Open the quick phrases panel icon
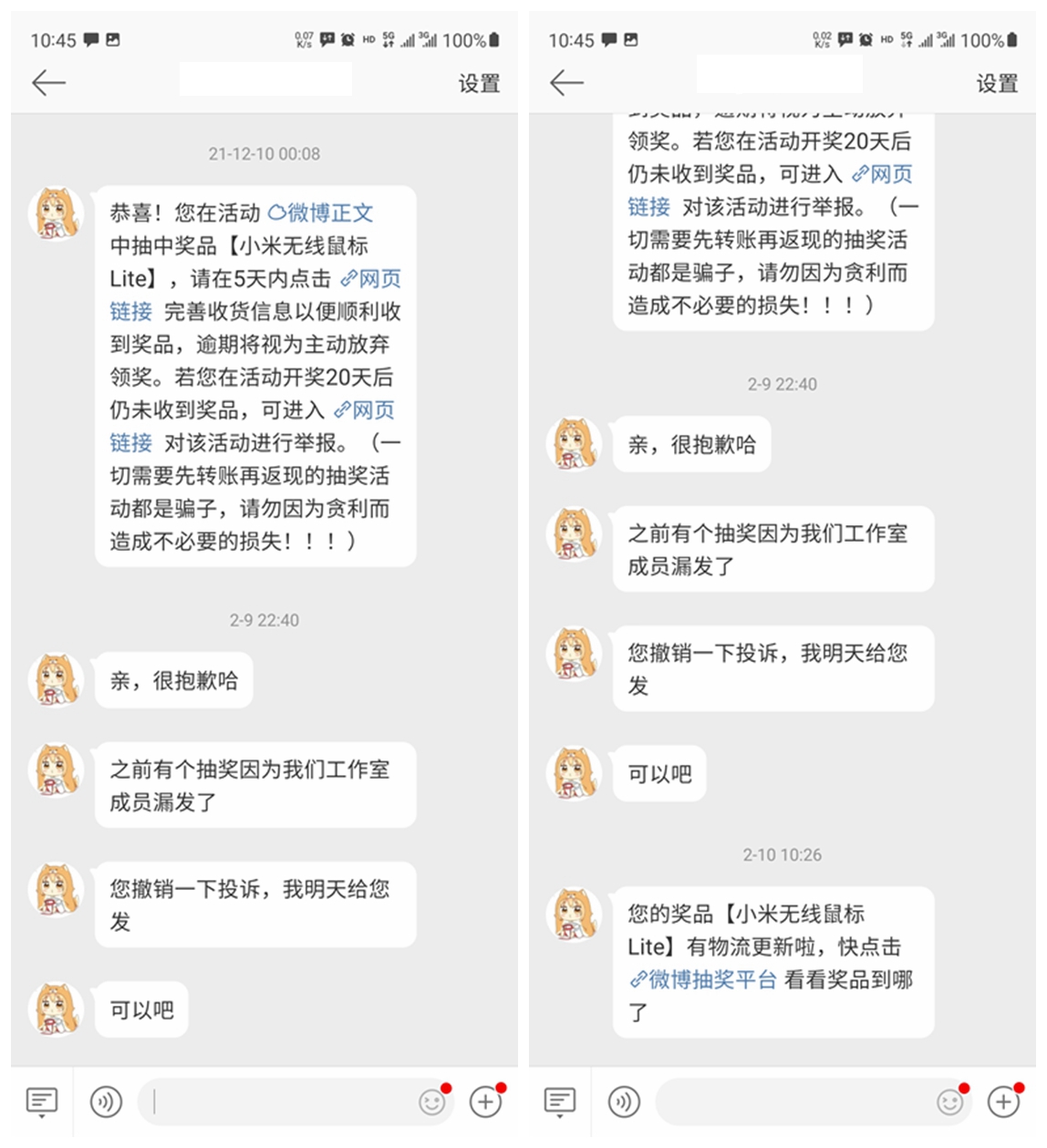Image resolution: width=1047 pixels, height=1148 pixels. click(x=41, y=1101)
